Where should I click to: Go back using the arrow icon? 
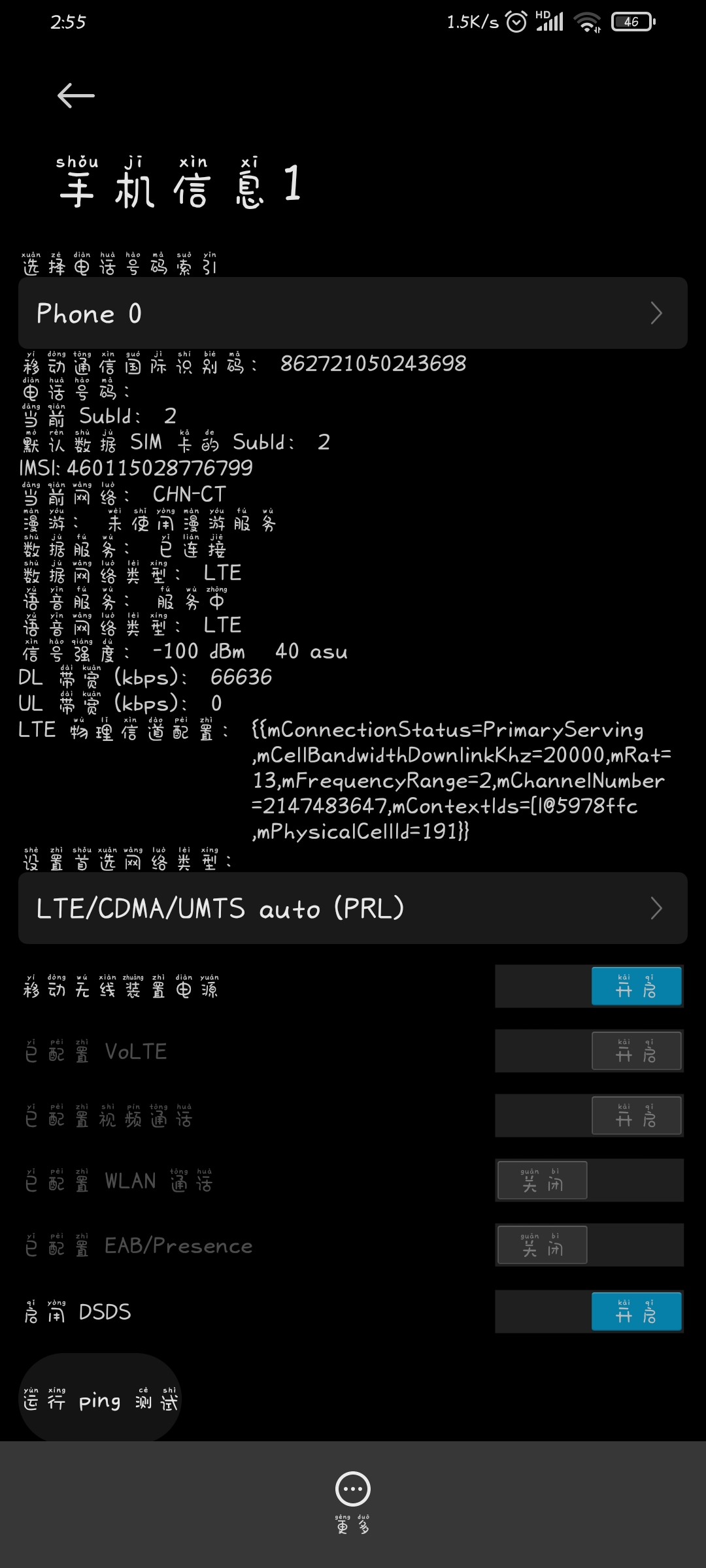point(76,96)
